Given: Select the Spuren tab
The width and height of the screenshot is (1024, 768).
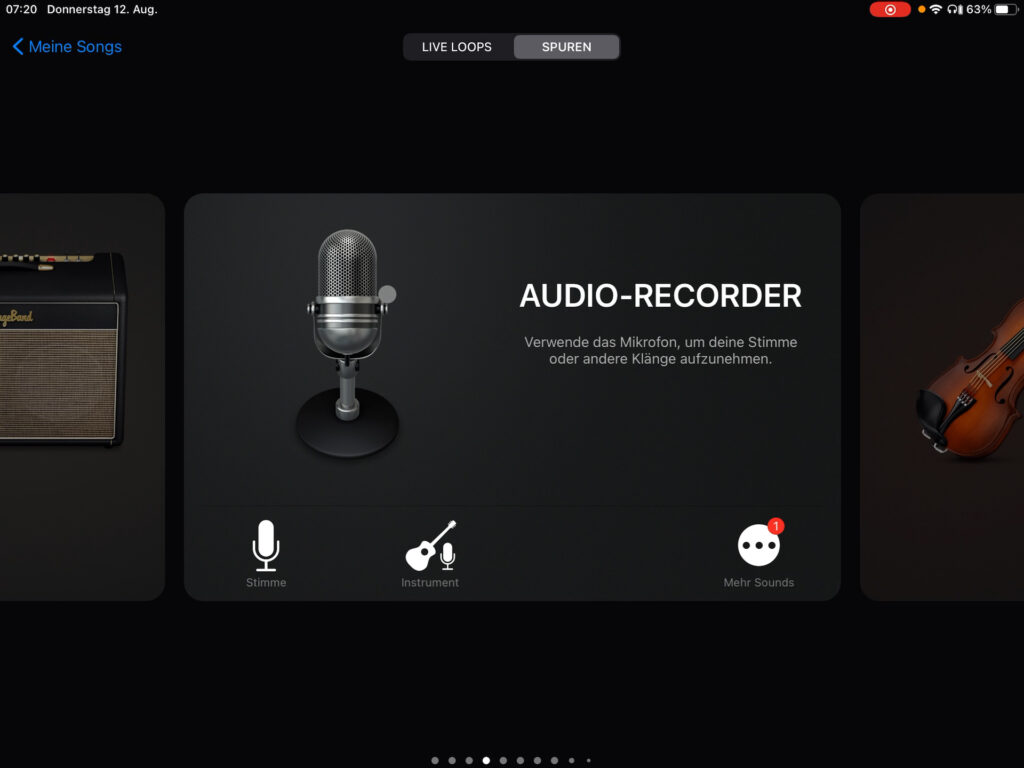Looking at the screenshot, I should [566, 47].
